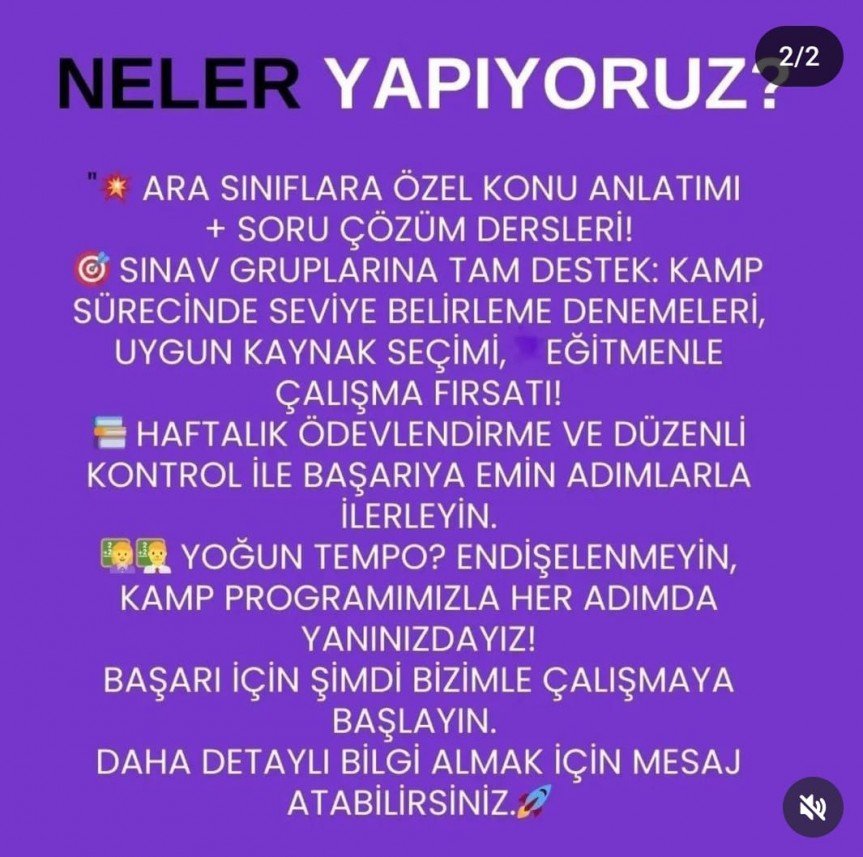The height and width of the screenshot is (857, 863).
Task: Unmute the post's sound with the speaker icon
Action: tap(813, 806)
